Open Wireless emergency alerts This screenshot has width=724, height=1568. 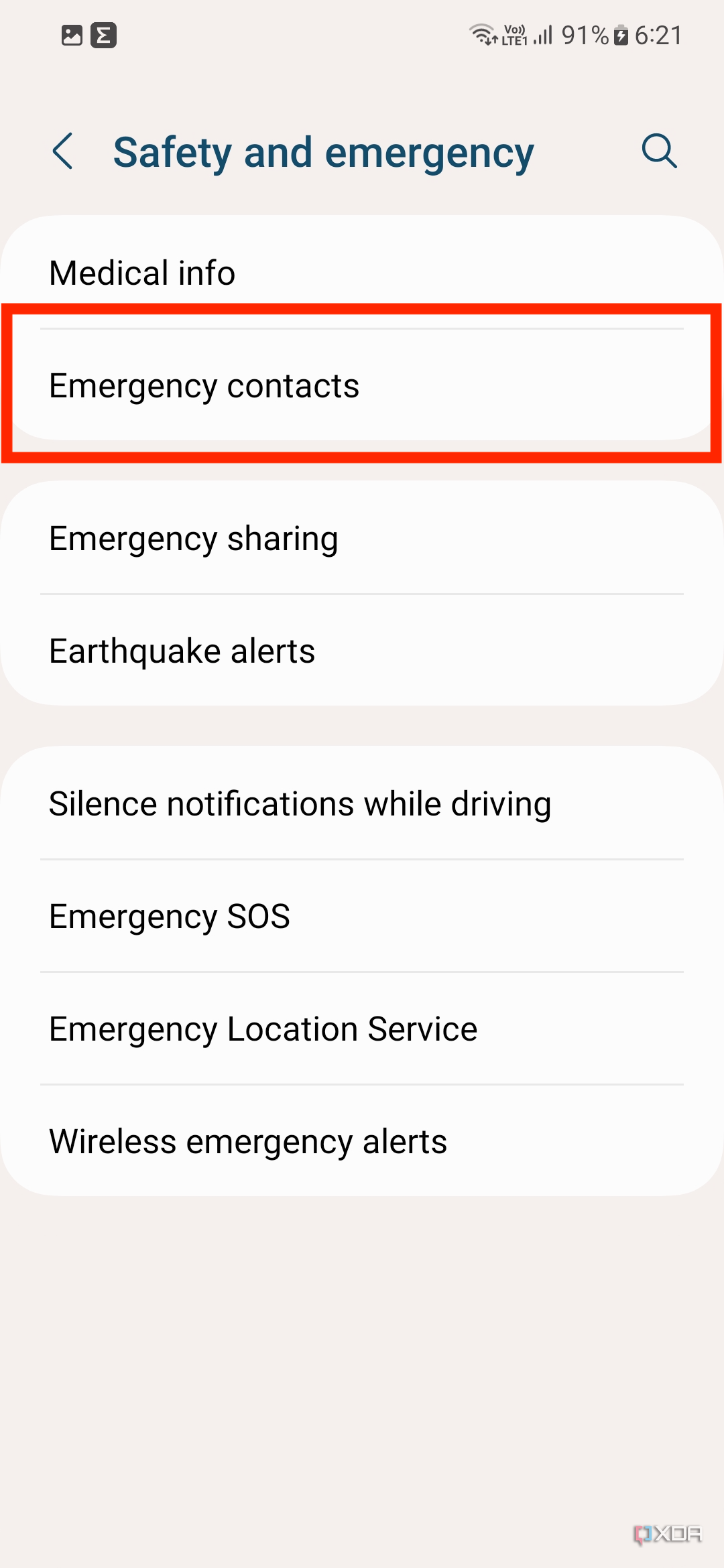pyautogui.click(x=362, y=1140)
